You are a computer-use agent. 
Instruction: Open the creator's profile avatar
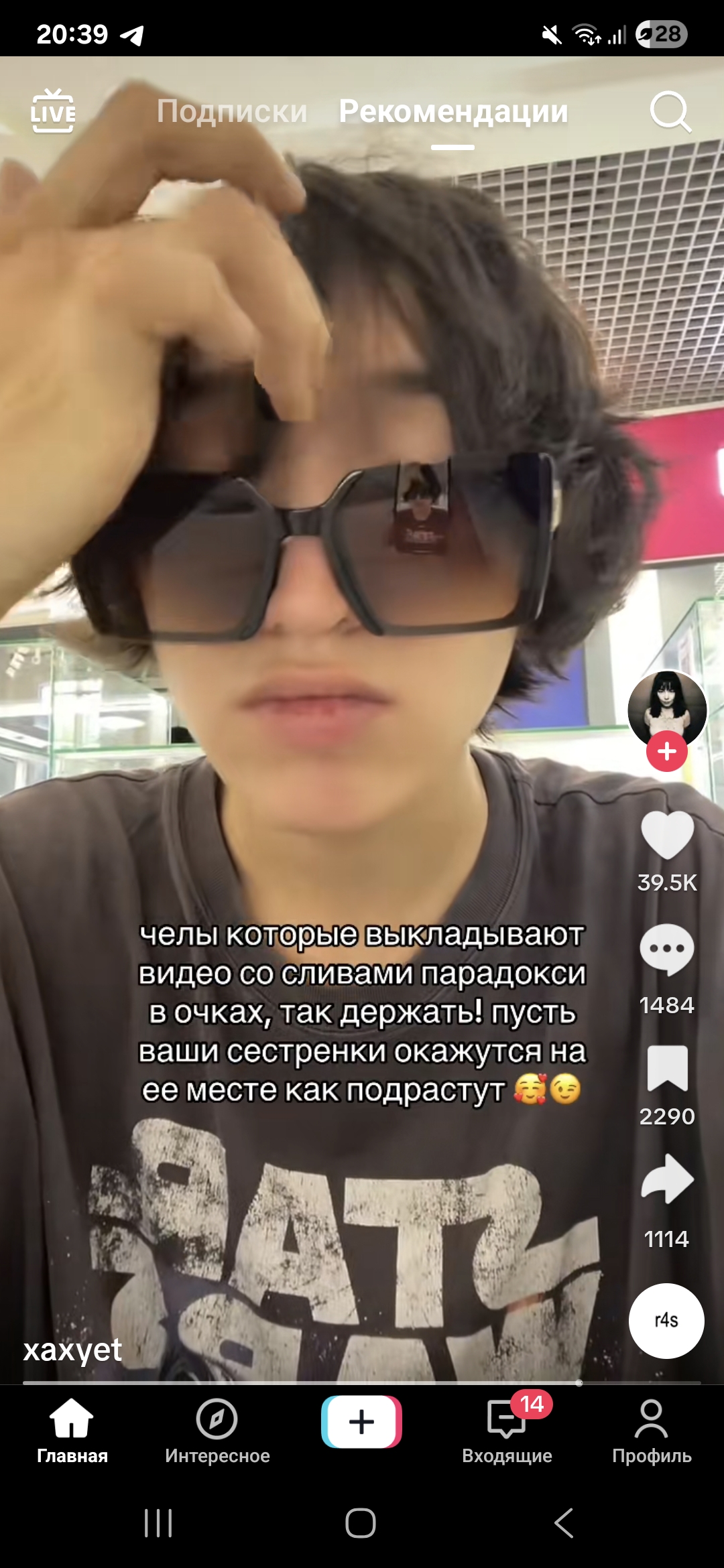(666, 709)
